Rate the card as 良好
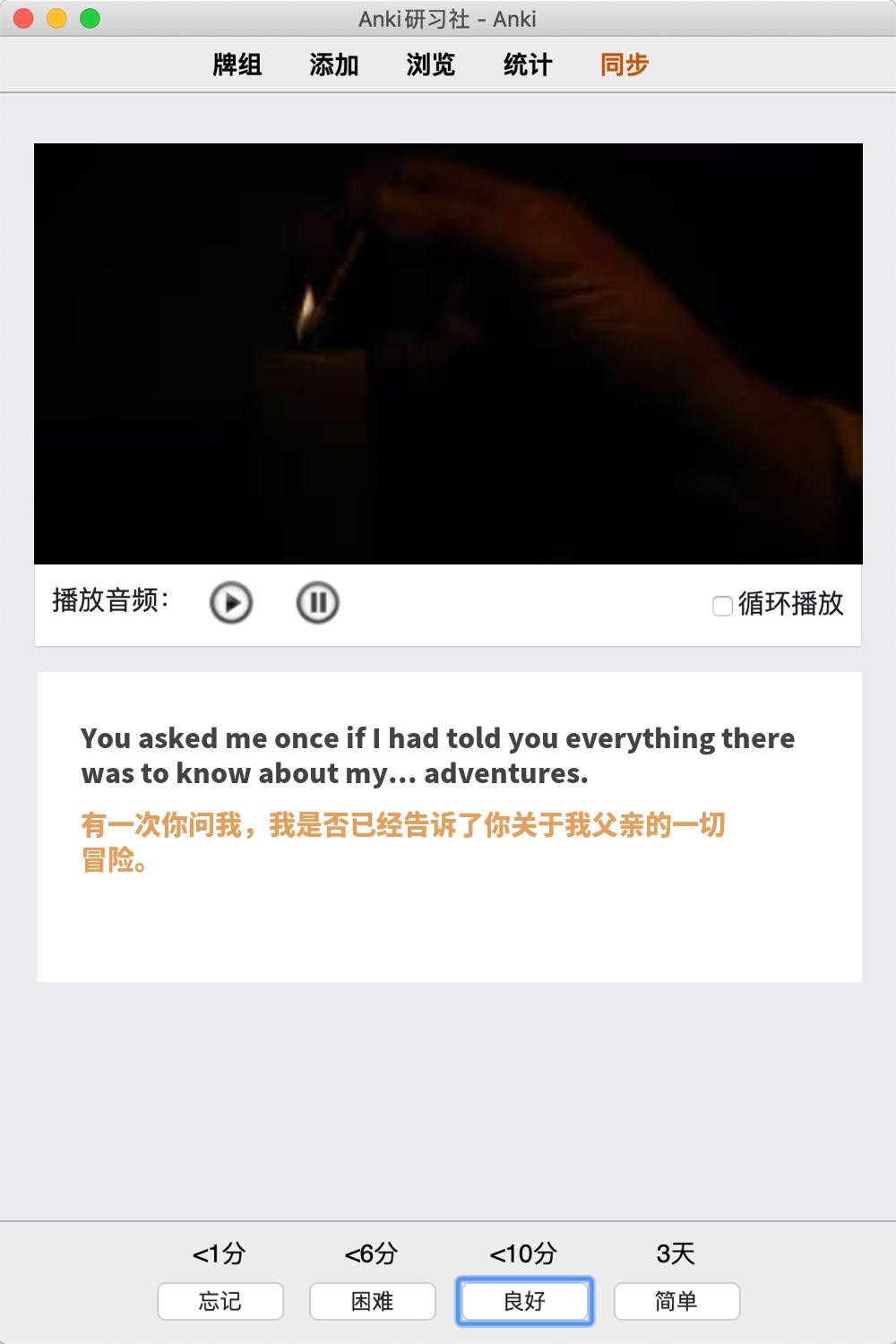The image size is (896, 1344). (x=525, y=1301)
